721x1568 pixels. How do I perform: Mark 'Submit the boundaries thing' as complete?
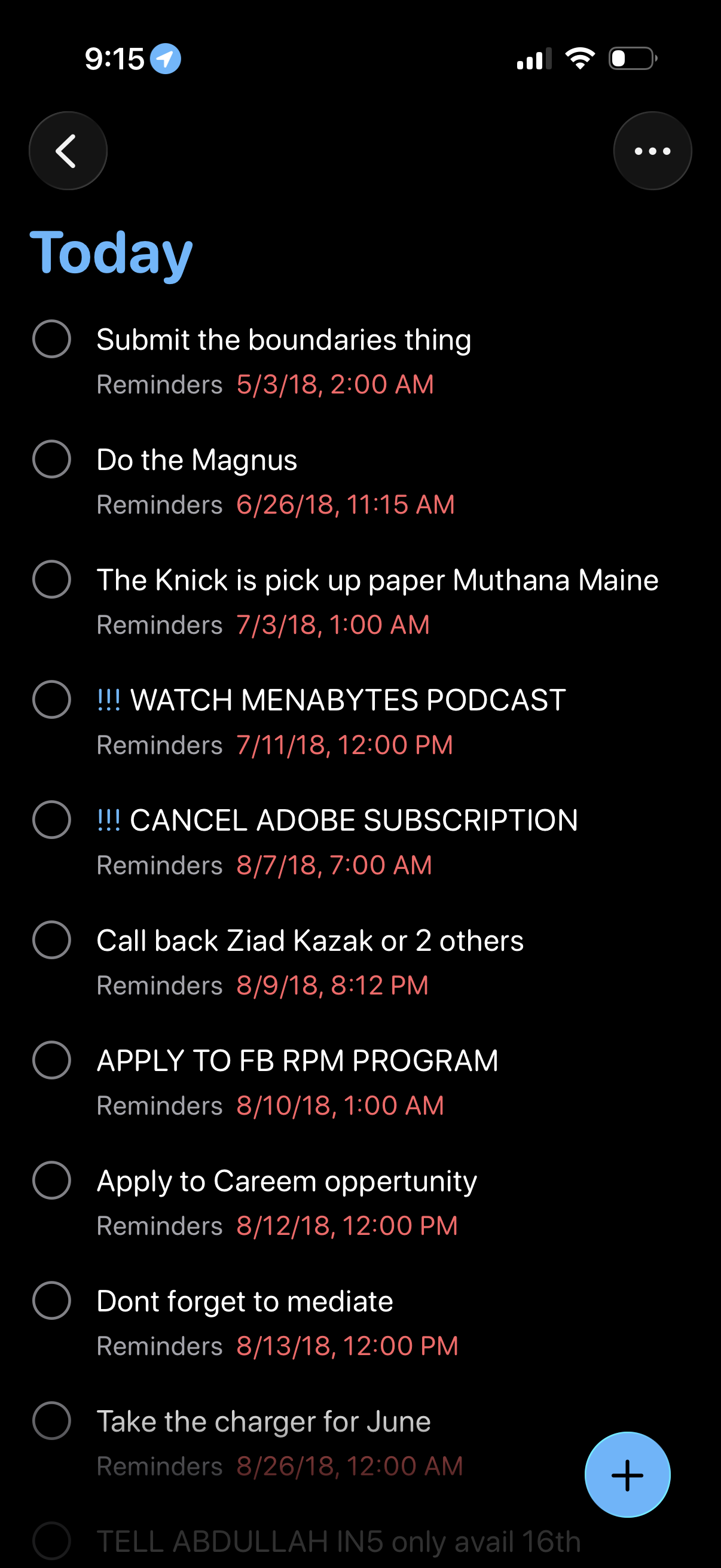click(x=52, y=339)
